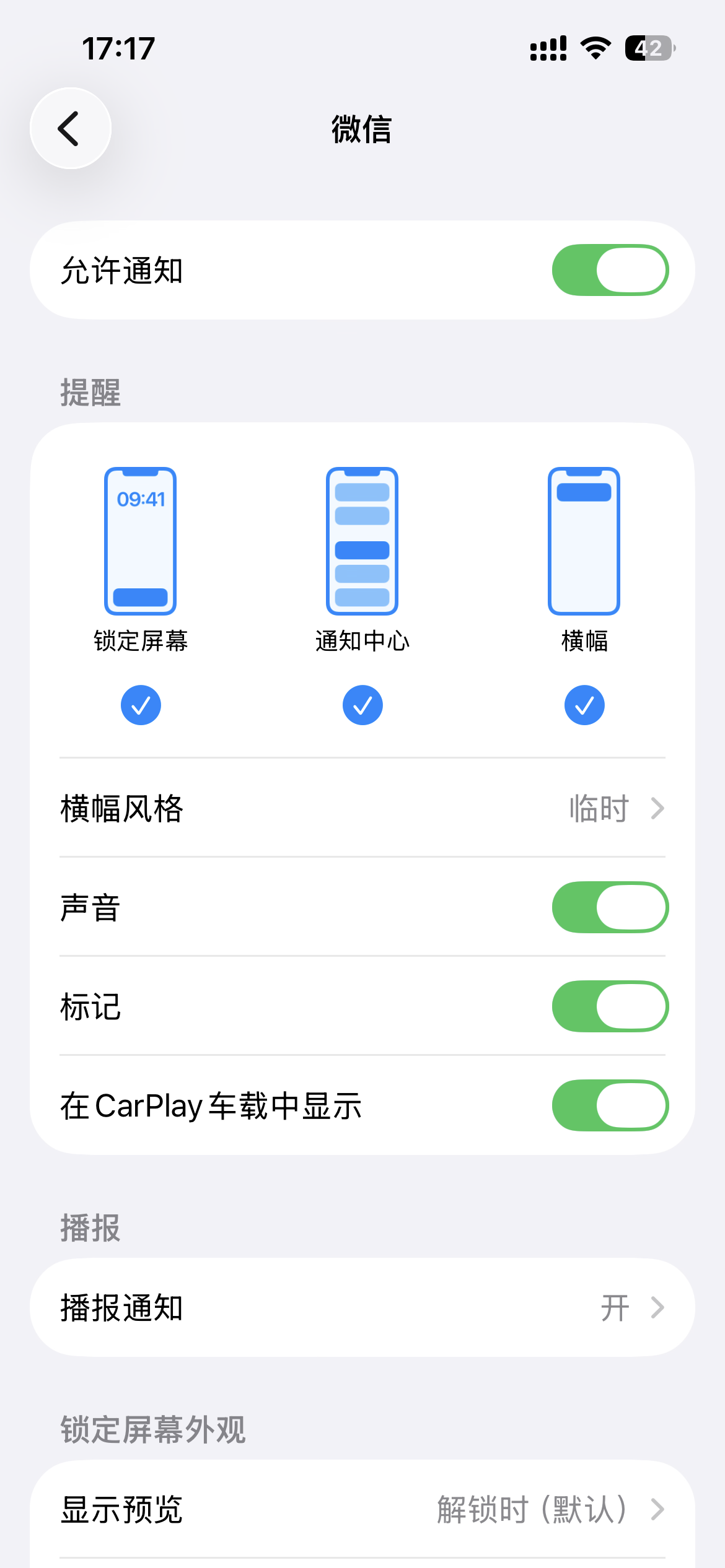Open the 显示预览 options

pyautogui.click(x=362, y=1509)
